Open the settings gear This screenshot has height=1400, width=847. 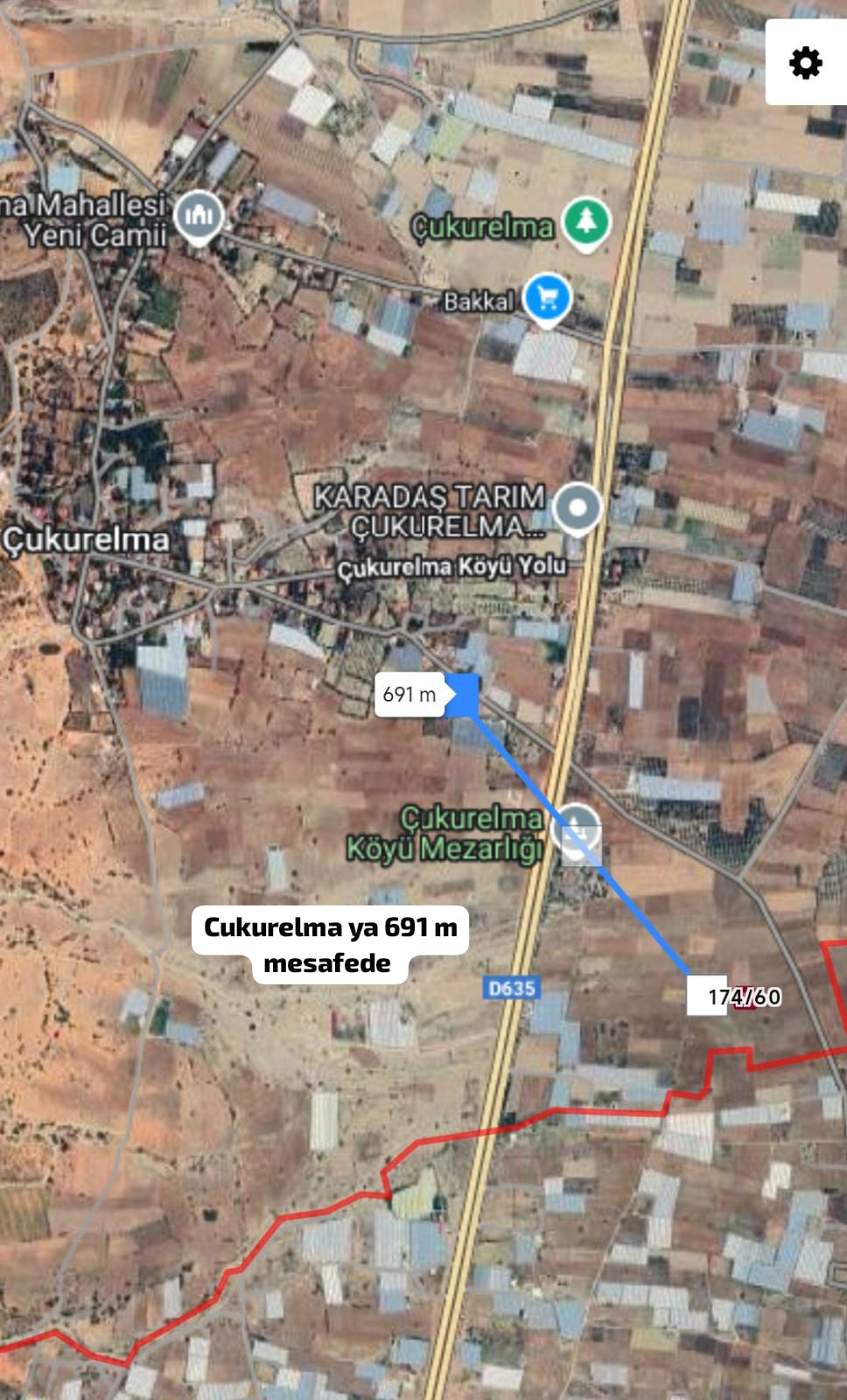(x=805, y=63)
